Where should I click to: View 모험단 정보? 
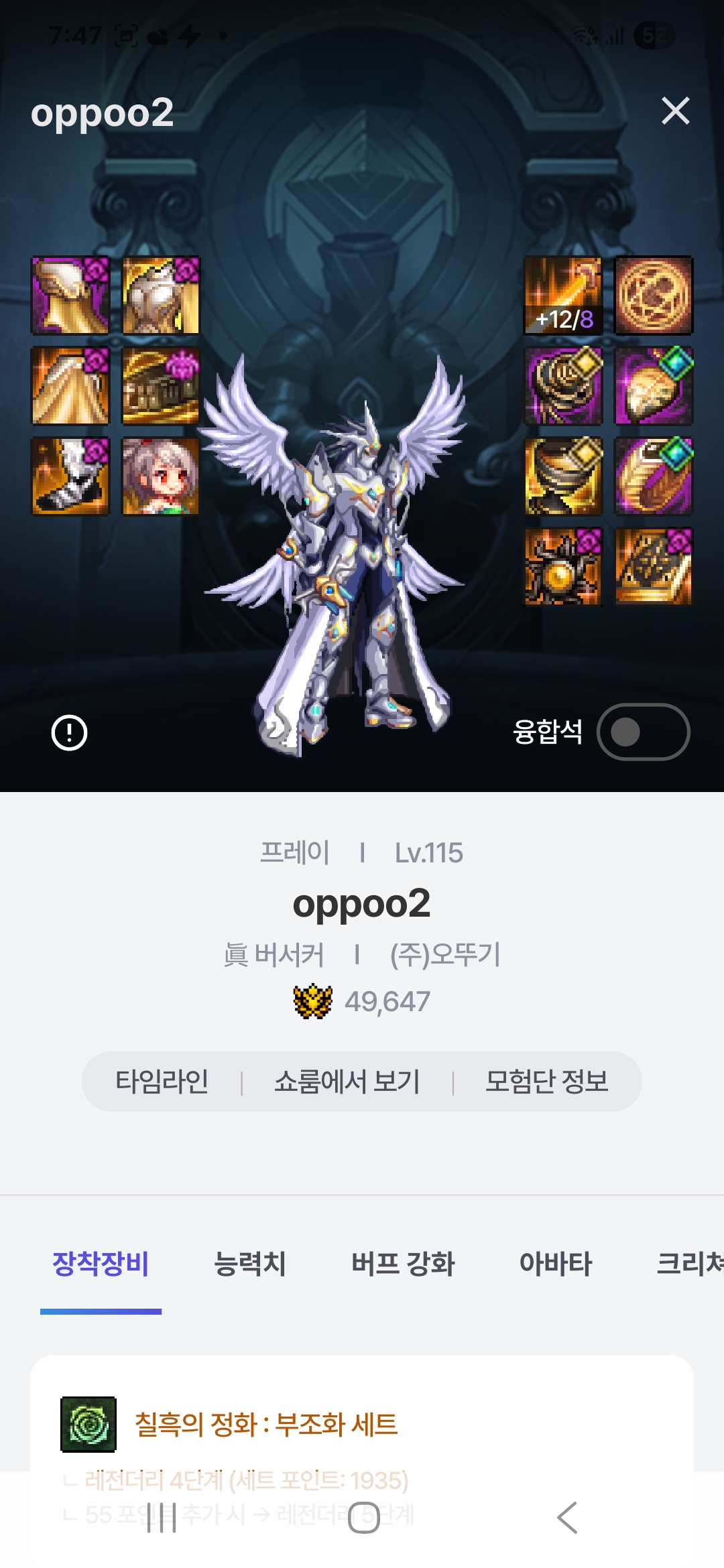click(546, 1082)
